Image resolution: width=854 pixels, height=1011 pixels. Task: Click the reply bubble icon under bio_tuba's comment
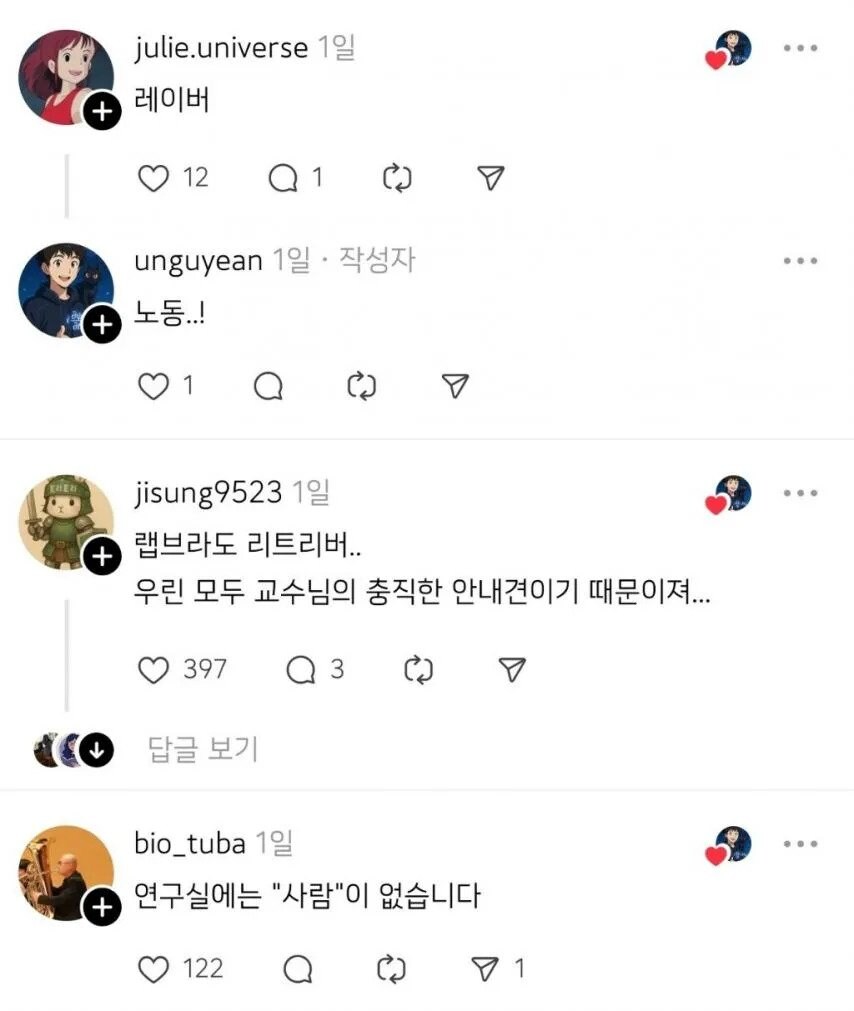(297, 968)
